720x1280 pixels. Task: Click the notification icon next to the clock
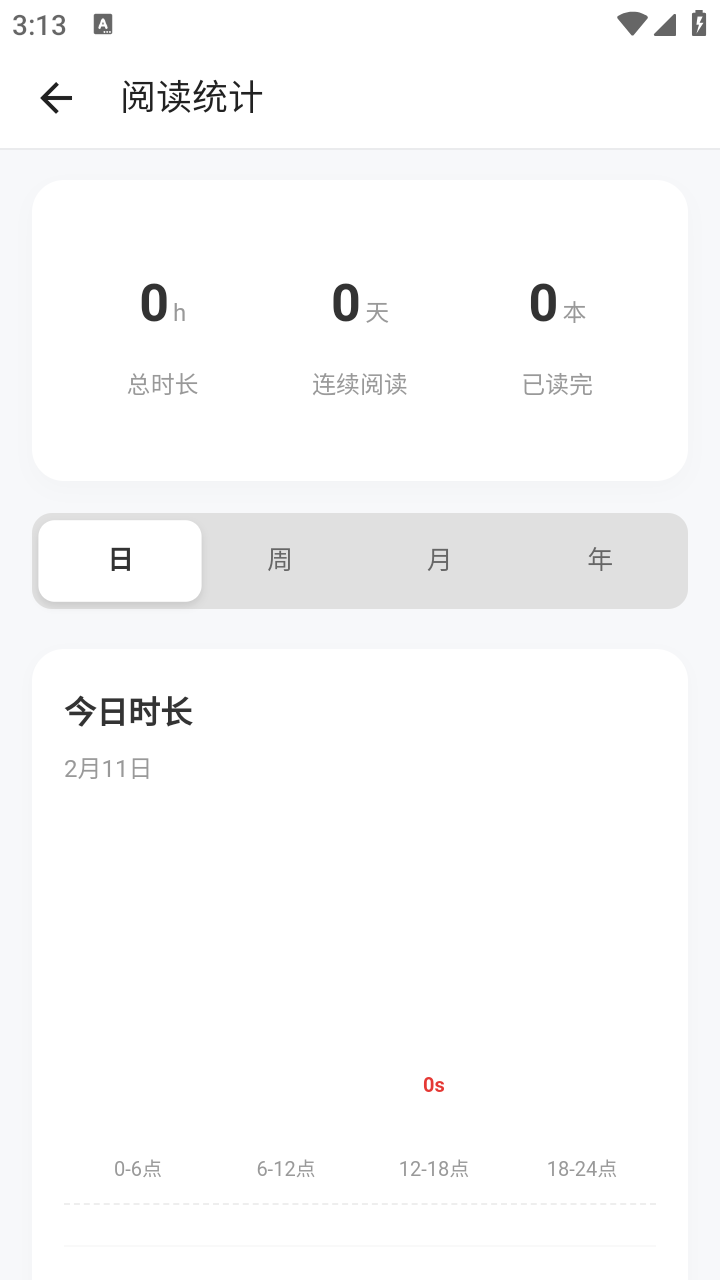(104, 24)
